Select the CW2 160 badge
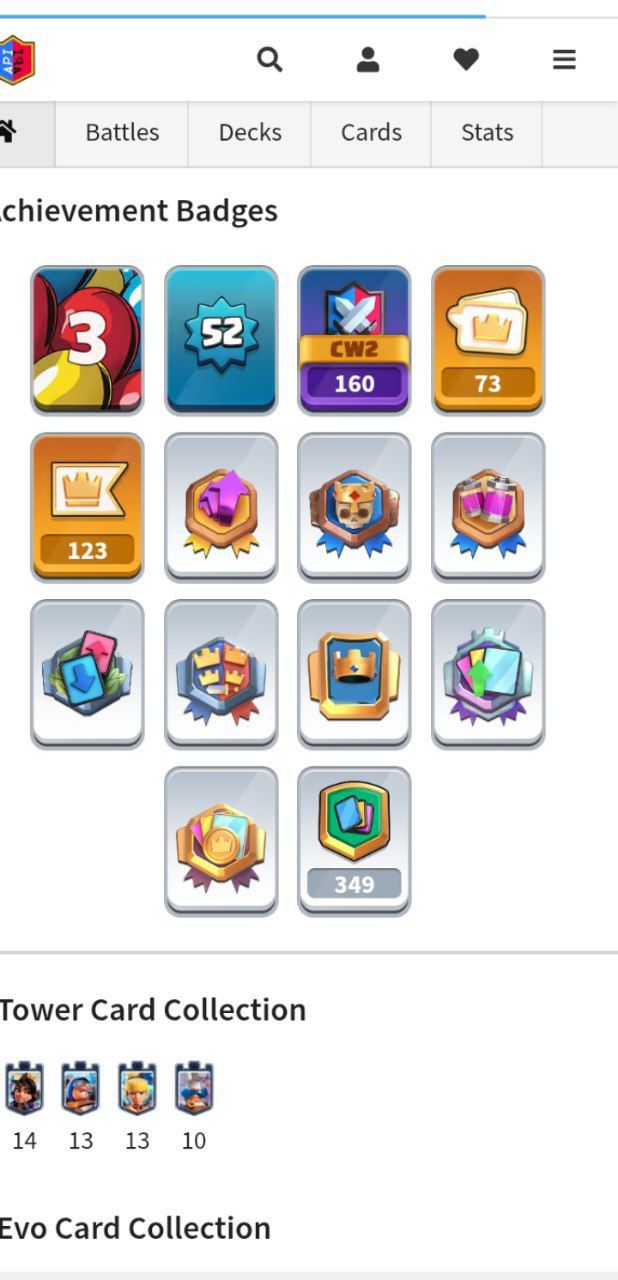Viewport: 618px width, 1280px height. 354,340
